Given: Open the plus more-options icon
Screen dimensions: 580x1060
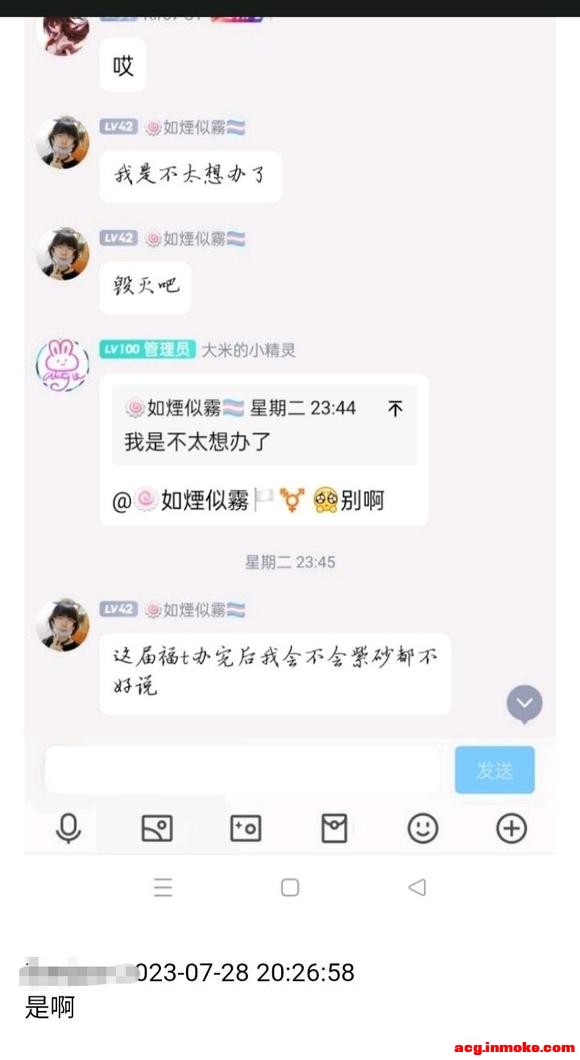Looking at the screenshot, I should pyautogui.click(x=511, y=828).
